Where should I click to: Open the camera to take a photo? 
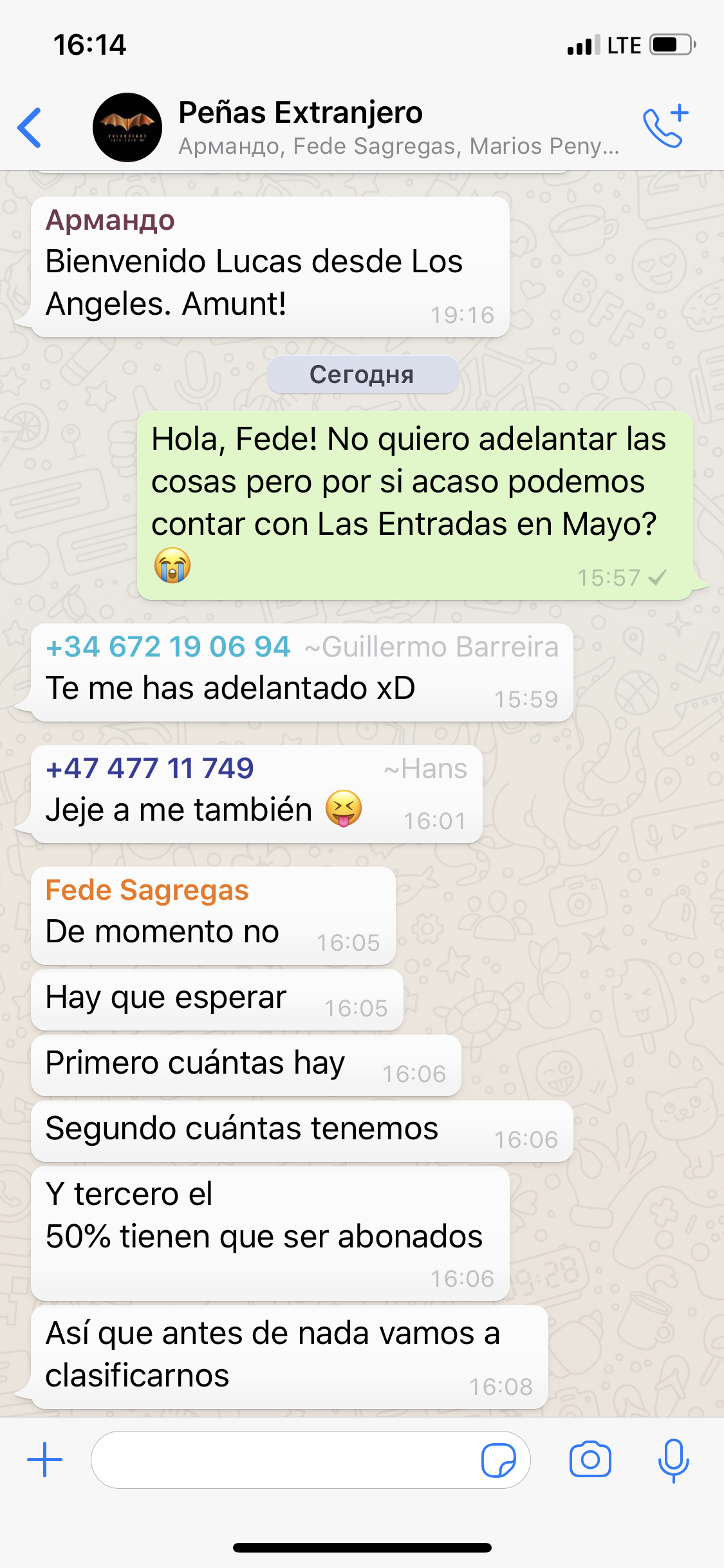pos(589,1459)
